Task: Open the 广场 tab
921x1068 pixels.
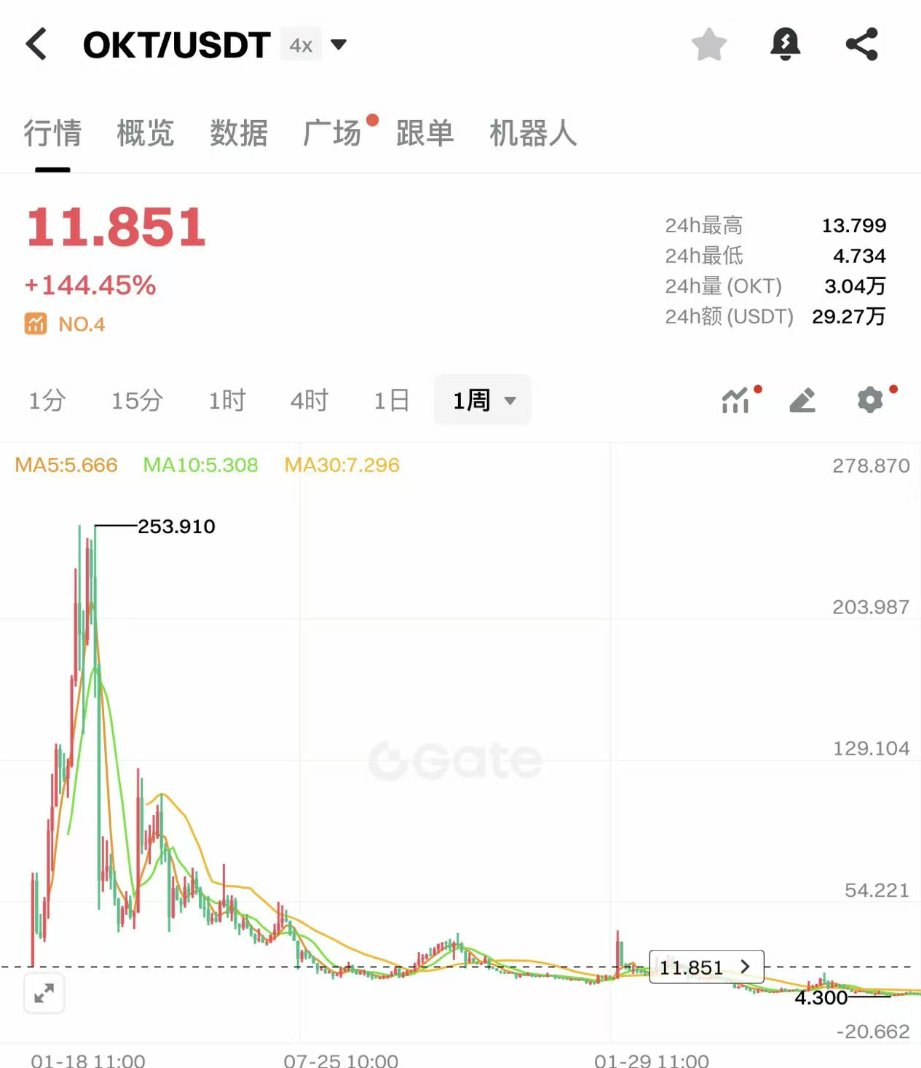Action: point(332,133)
